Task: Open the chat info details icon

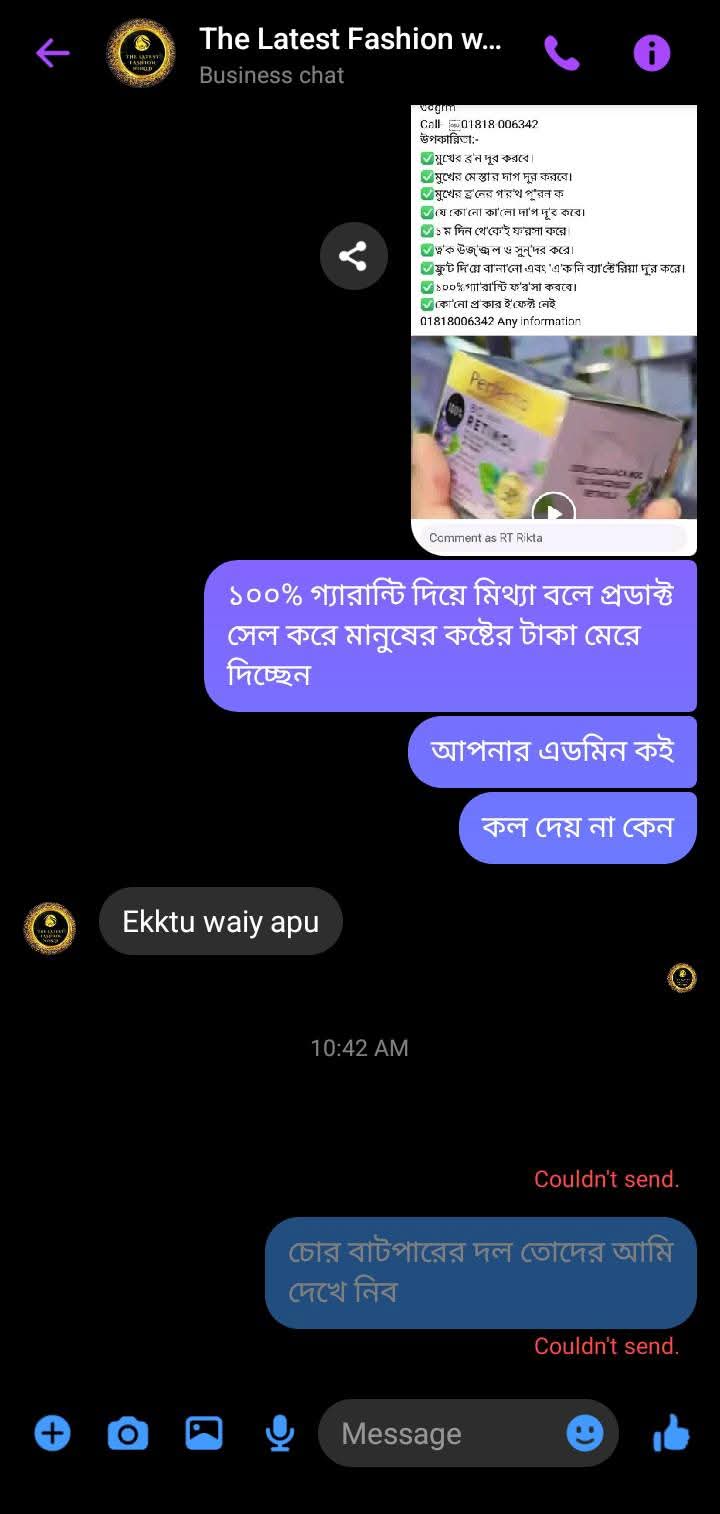Action: pyautogui.click(x=652, y=53)
